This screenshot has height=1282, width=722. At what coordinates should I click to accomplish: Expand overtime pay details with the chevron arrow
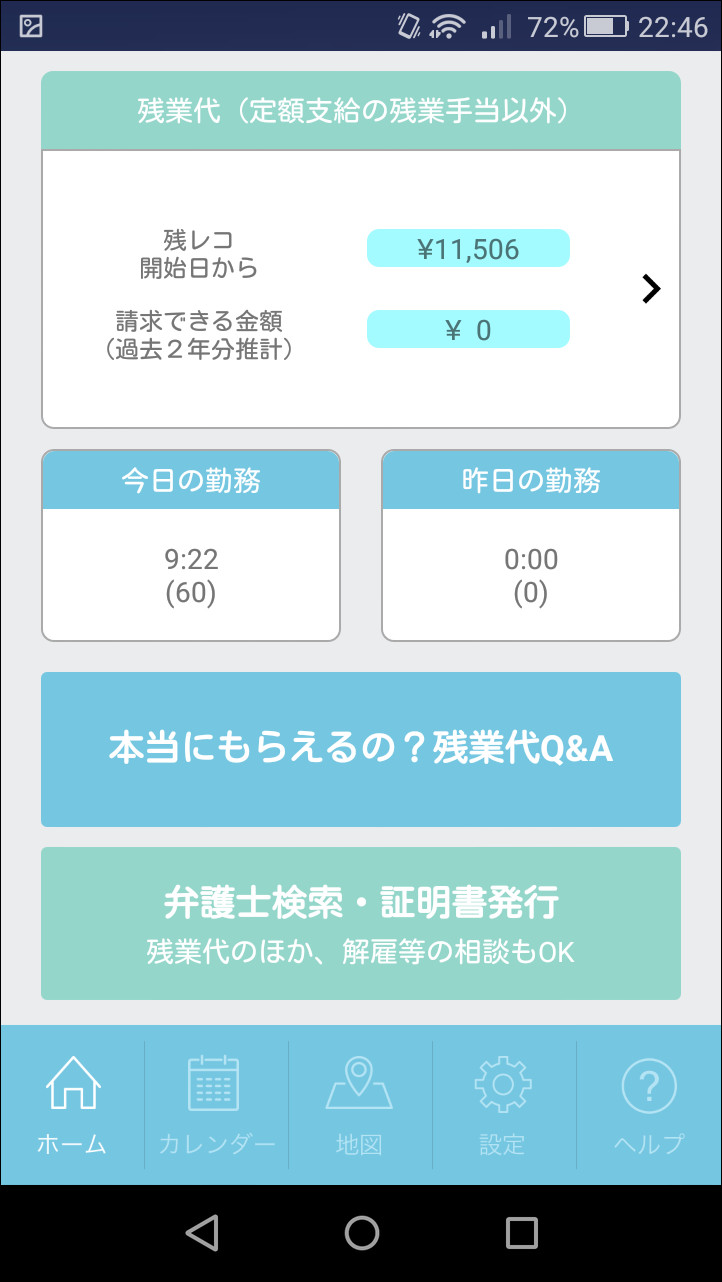coord(651,289)
